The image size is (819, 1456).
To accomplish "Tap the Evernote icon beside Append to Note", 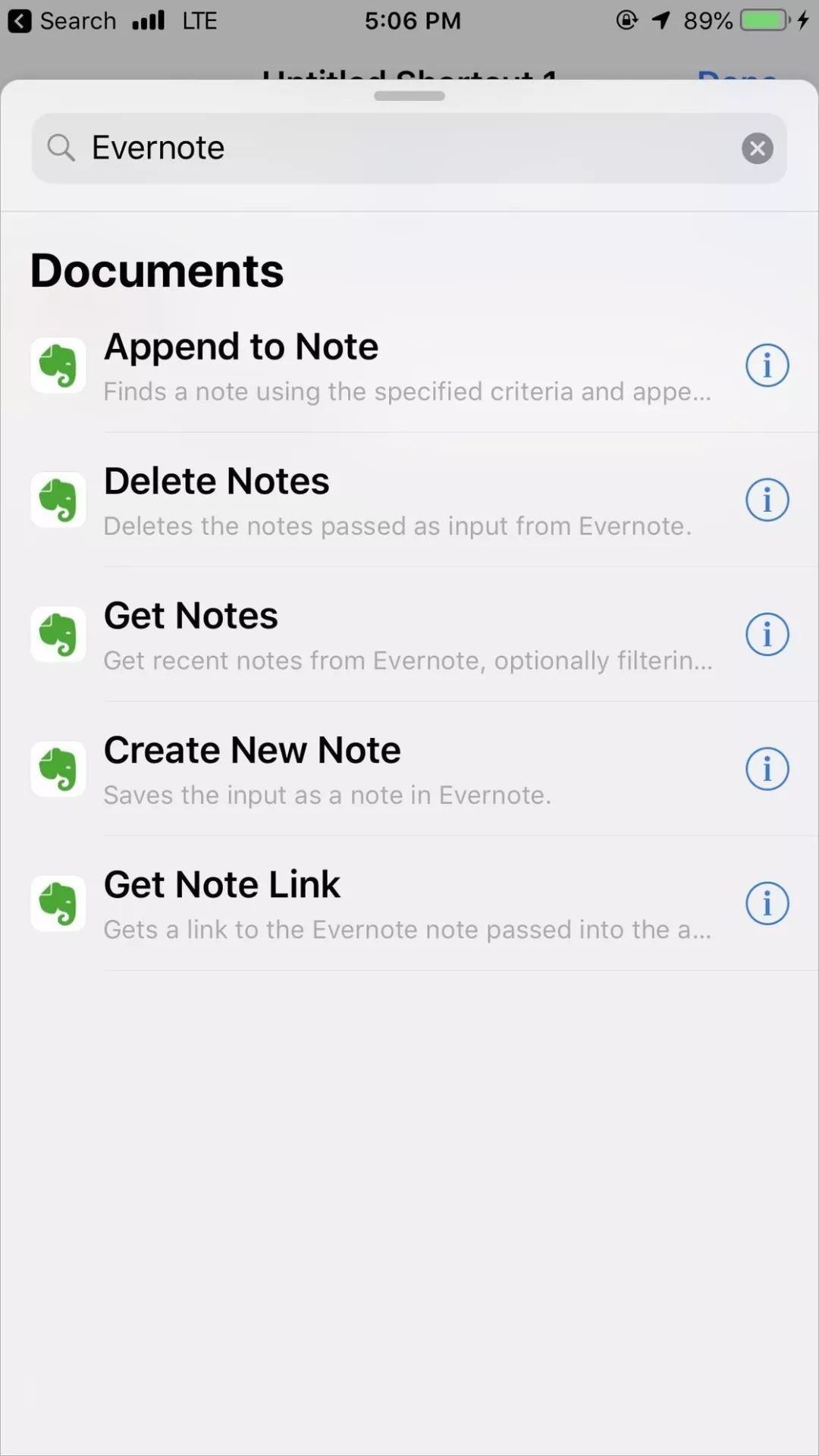I will click(58, 366).
